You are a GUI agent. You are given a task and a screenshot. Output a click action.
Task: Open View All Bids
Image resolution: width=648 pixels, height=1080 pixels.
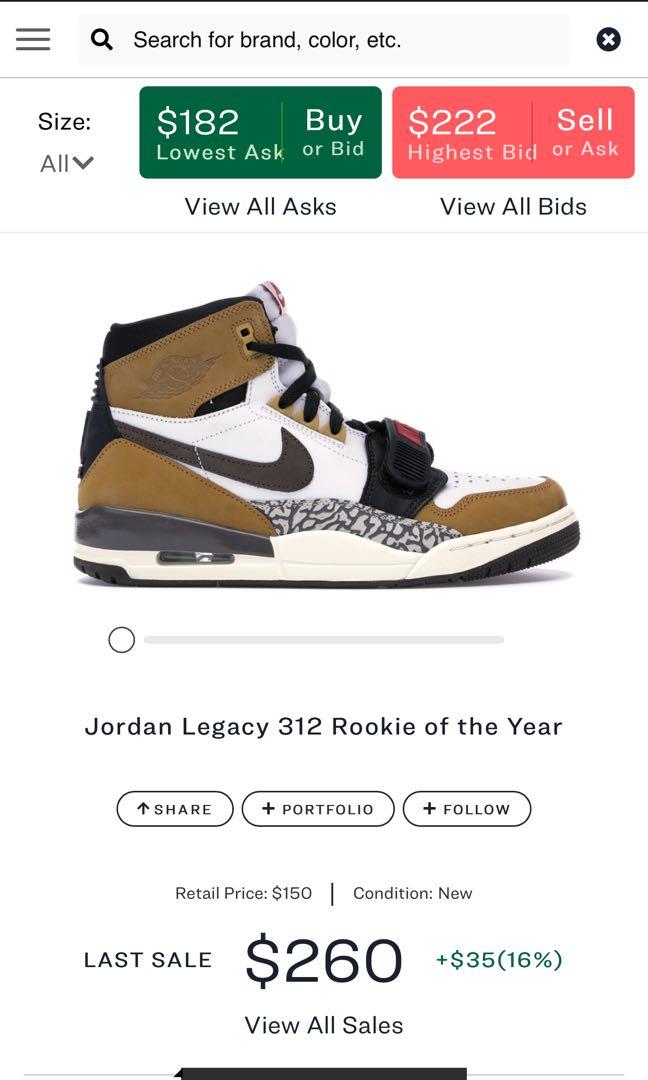click(513, 207)
